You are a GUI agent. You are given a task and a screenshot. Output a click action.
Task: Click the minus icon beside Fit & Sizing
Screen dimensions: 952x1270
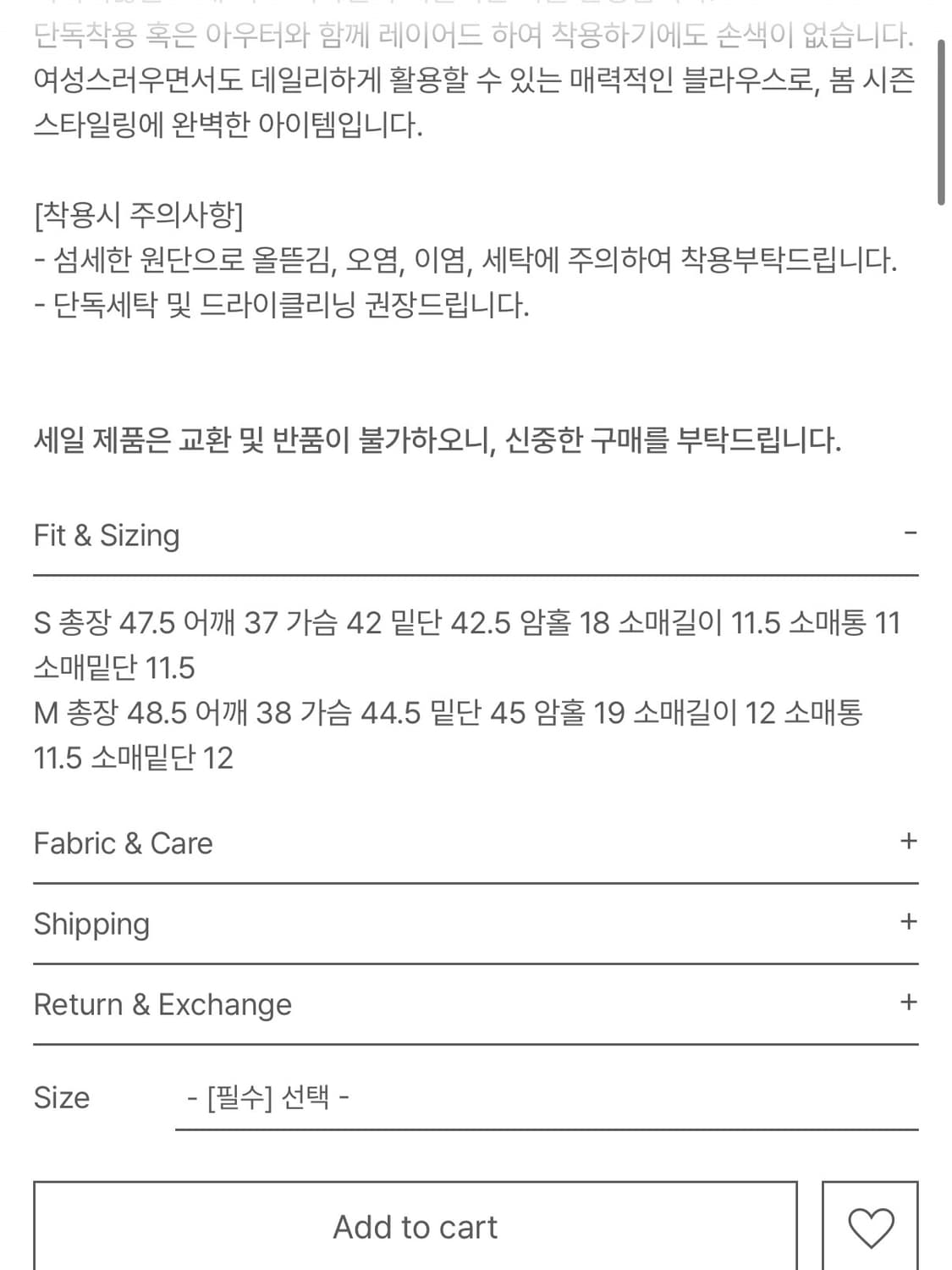pos(909,533)
